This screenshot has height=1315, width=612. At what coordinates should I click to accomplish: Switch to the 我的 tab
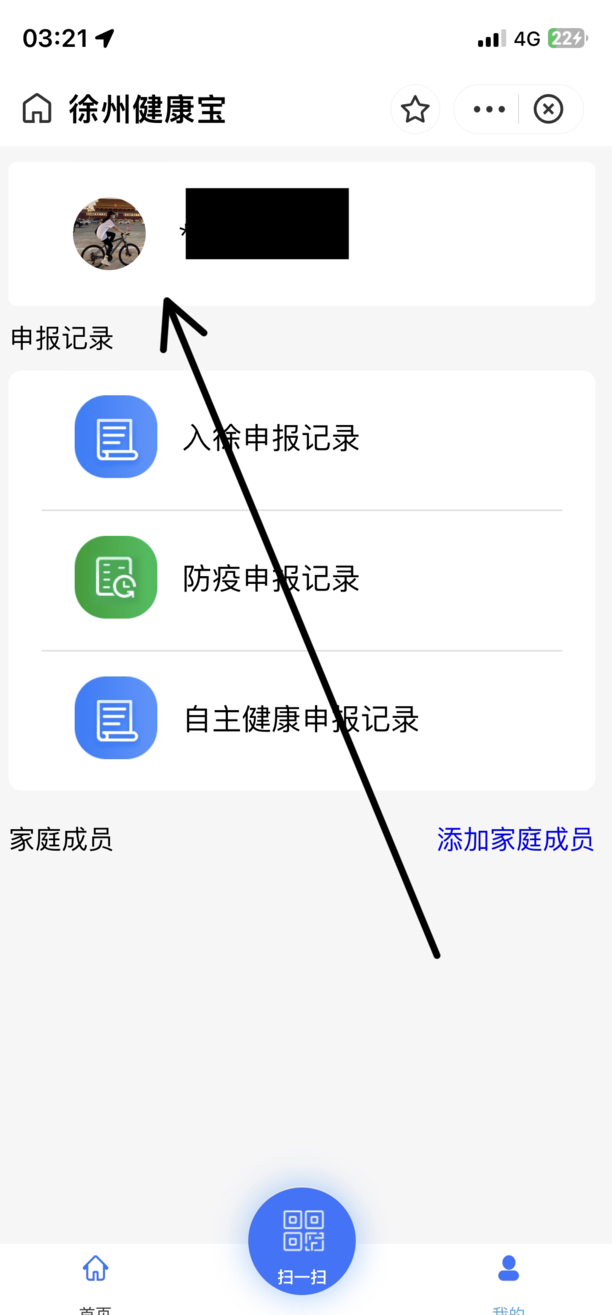pos(508,1280)
